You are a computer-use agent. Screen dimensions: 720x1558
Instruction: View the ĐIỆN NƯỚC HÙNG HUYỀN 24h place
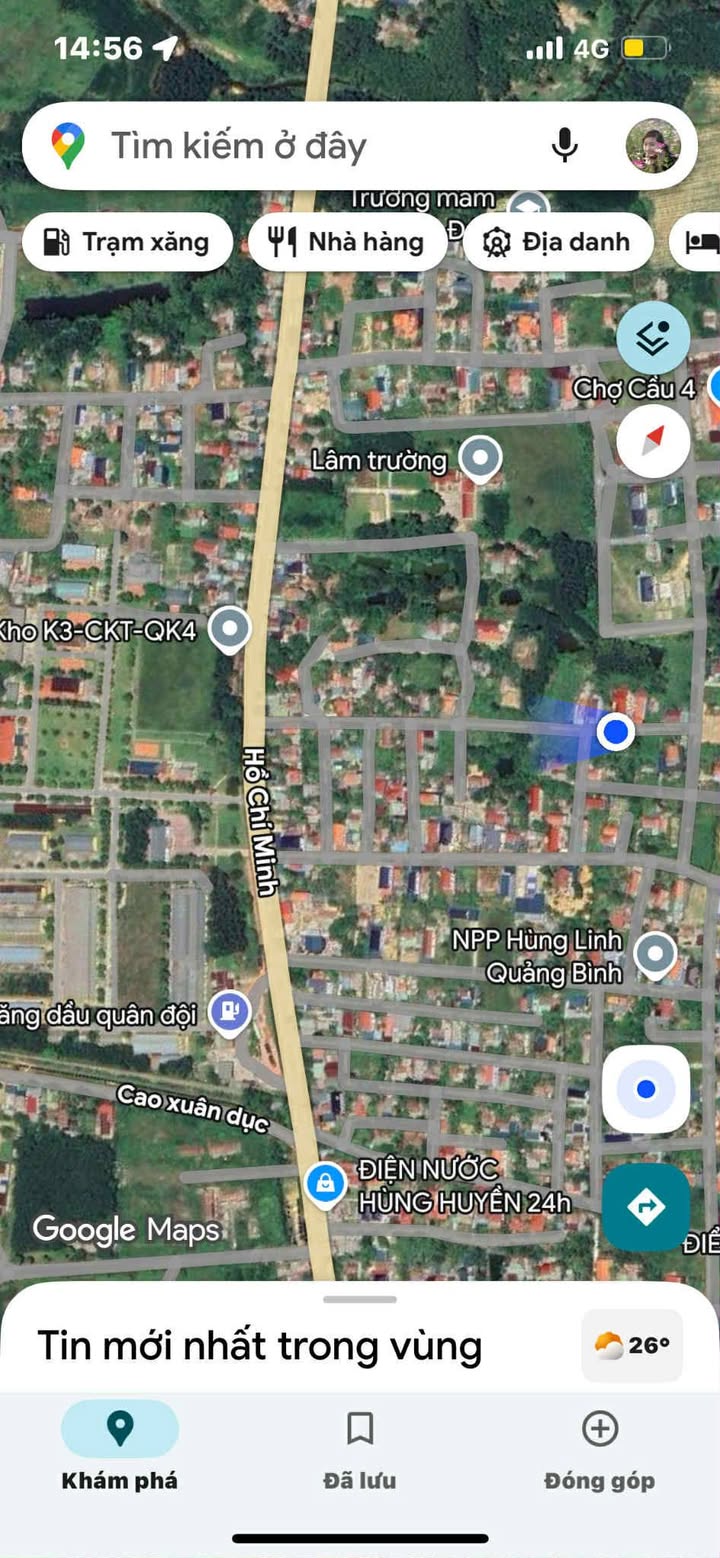tap(325, 1185)
